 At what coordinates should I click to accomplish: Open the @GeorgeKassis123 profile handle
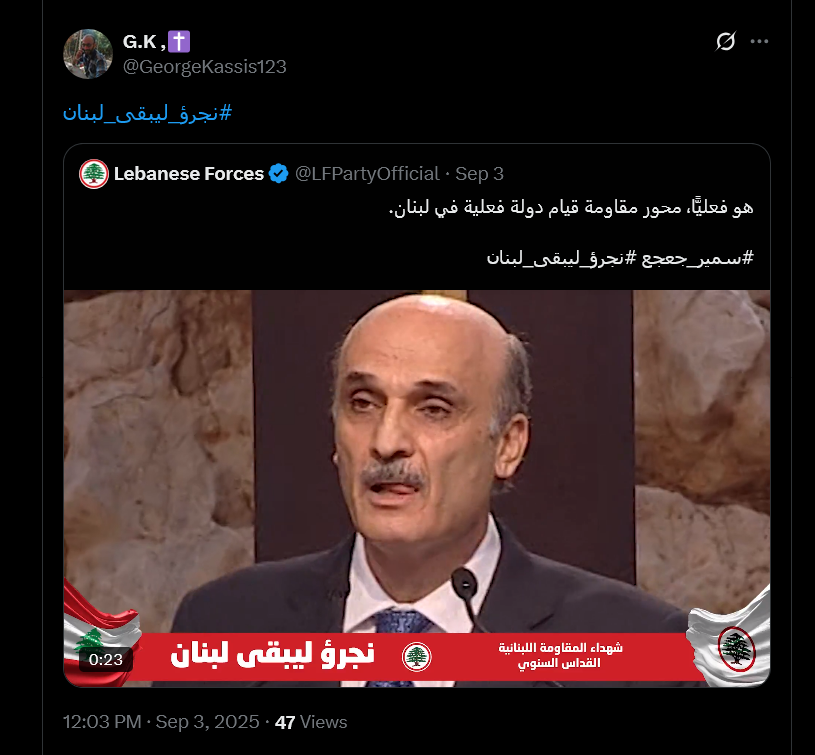(x=205, y=67)
